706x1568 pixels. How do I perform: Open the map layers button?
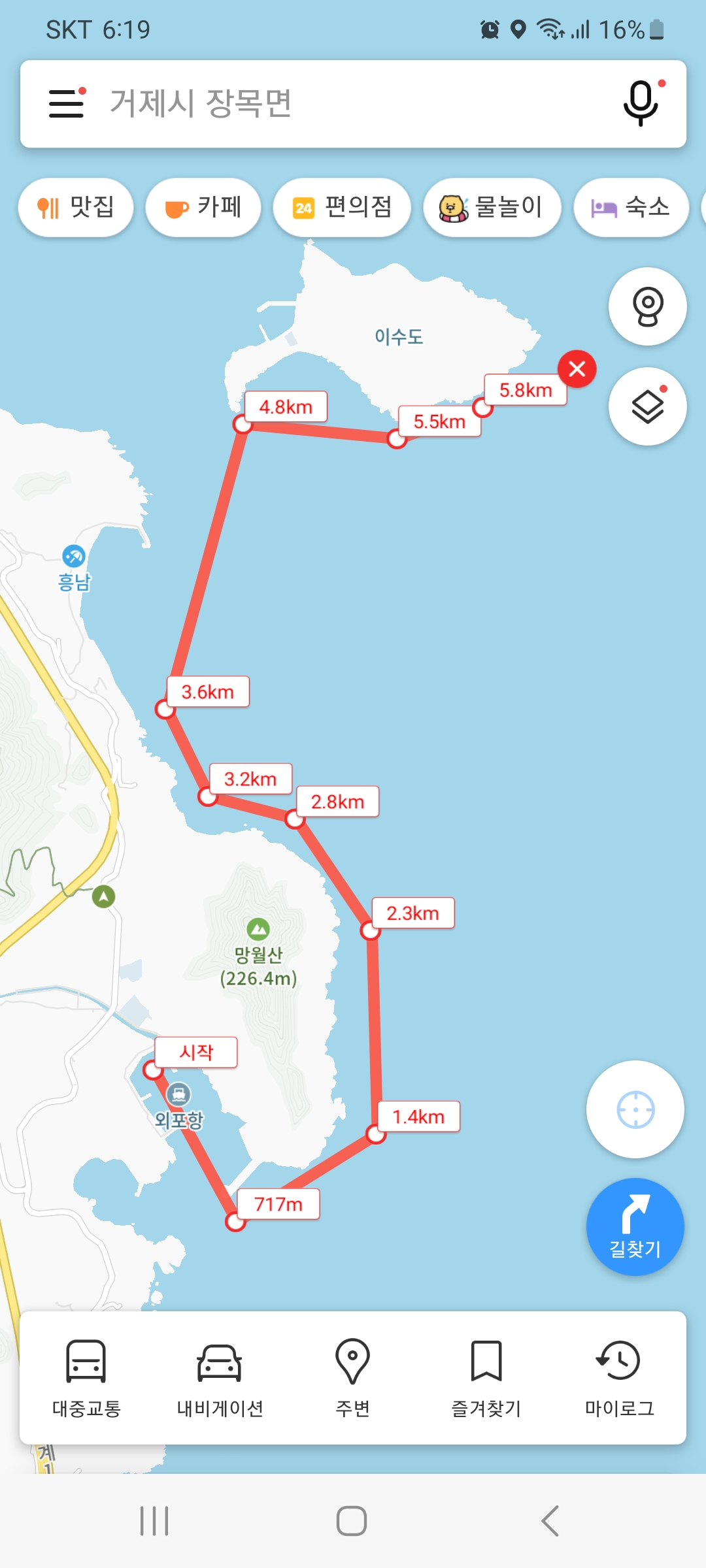[x=647, y=407]
